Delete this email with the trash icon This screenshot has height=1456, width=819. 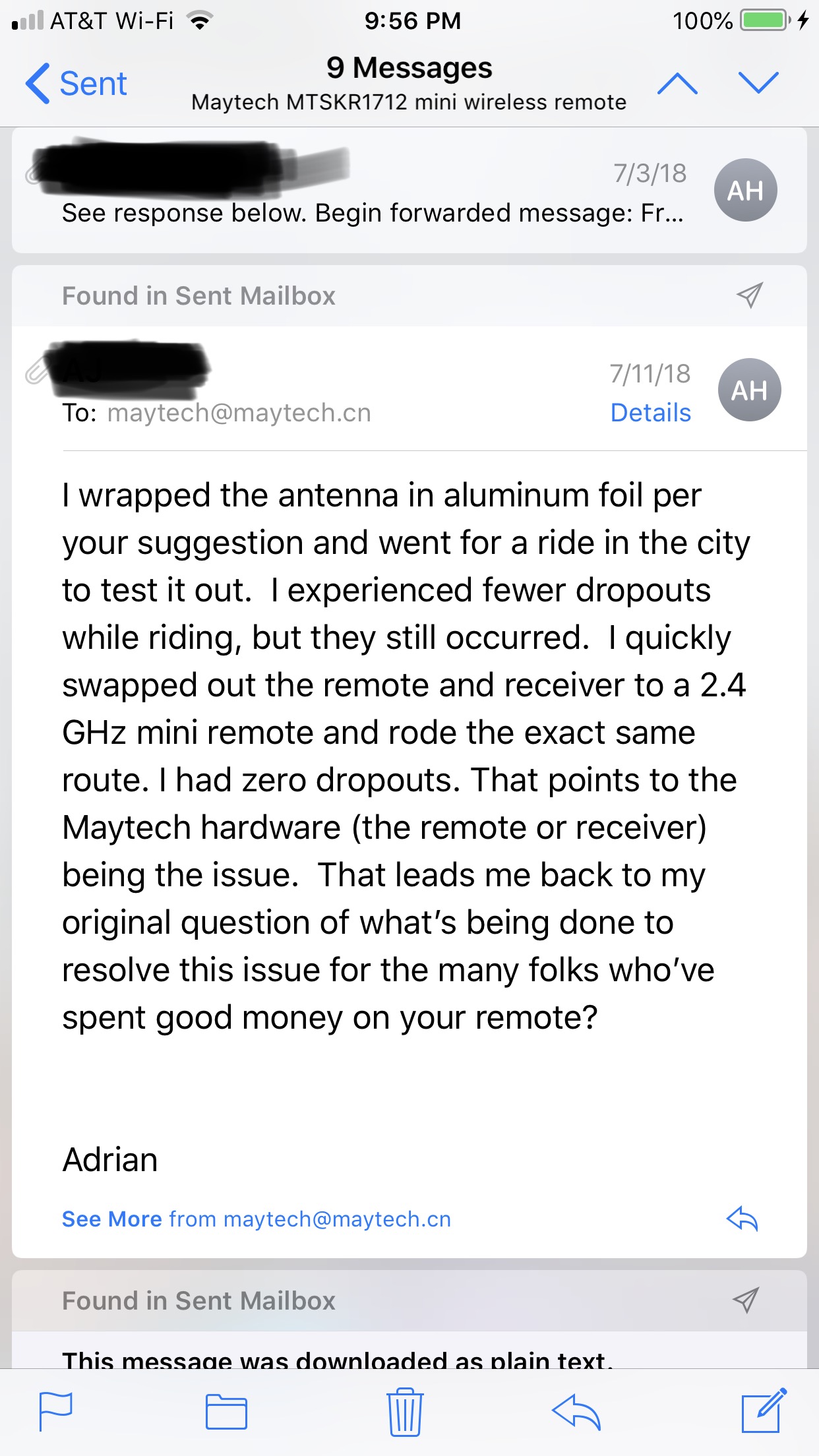coord(405,1412)
